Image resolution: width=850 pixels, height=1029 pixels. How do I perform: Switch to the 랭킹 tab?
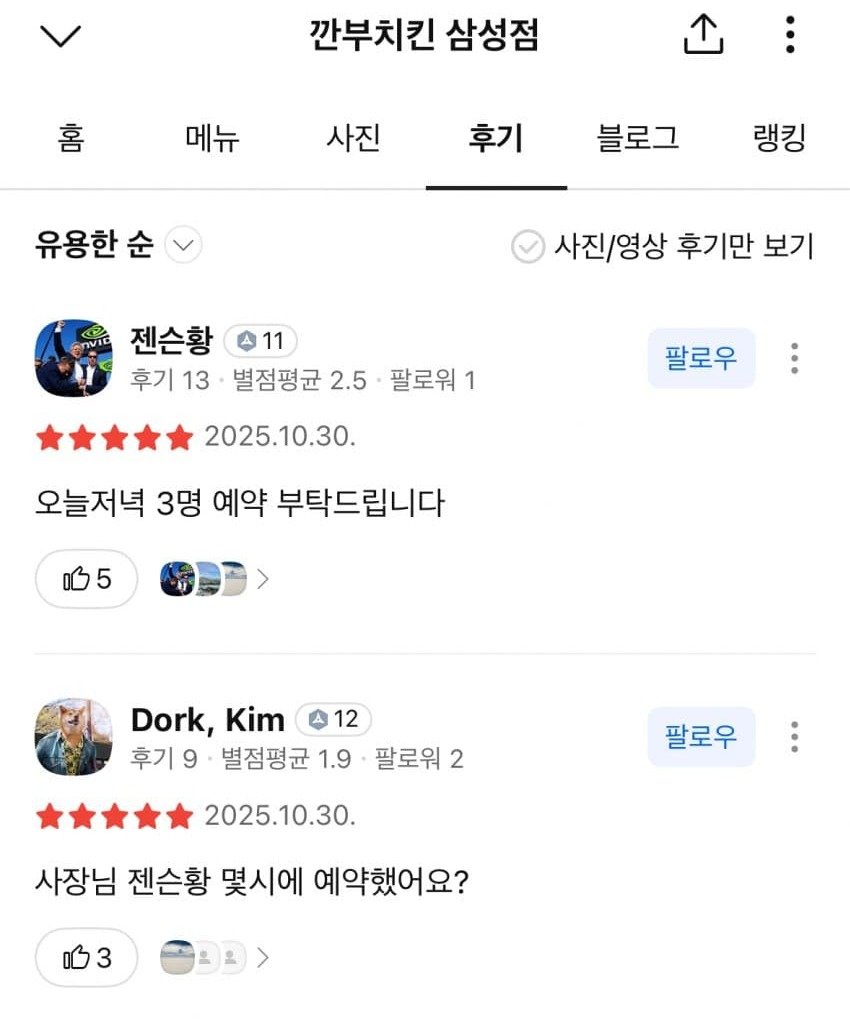coord(779,138)
